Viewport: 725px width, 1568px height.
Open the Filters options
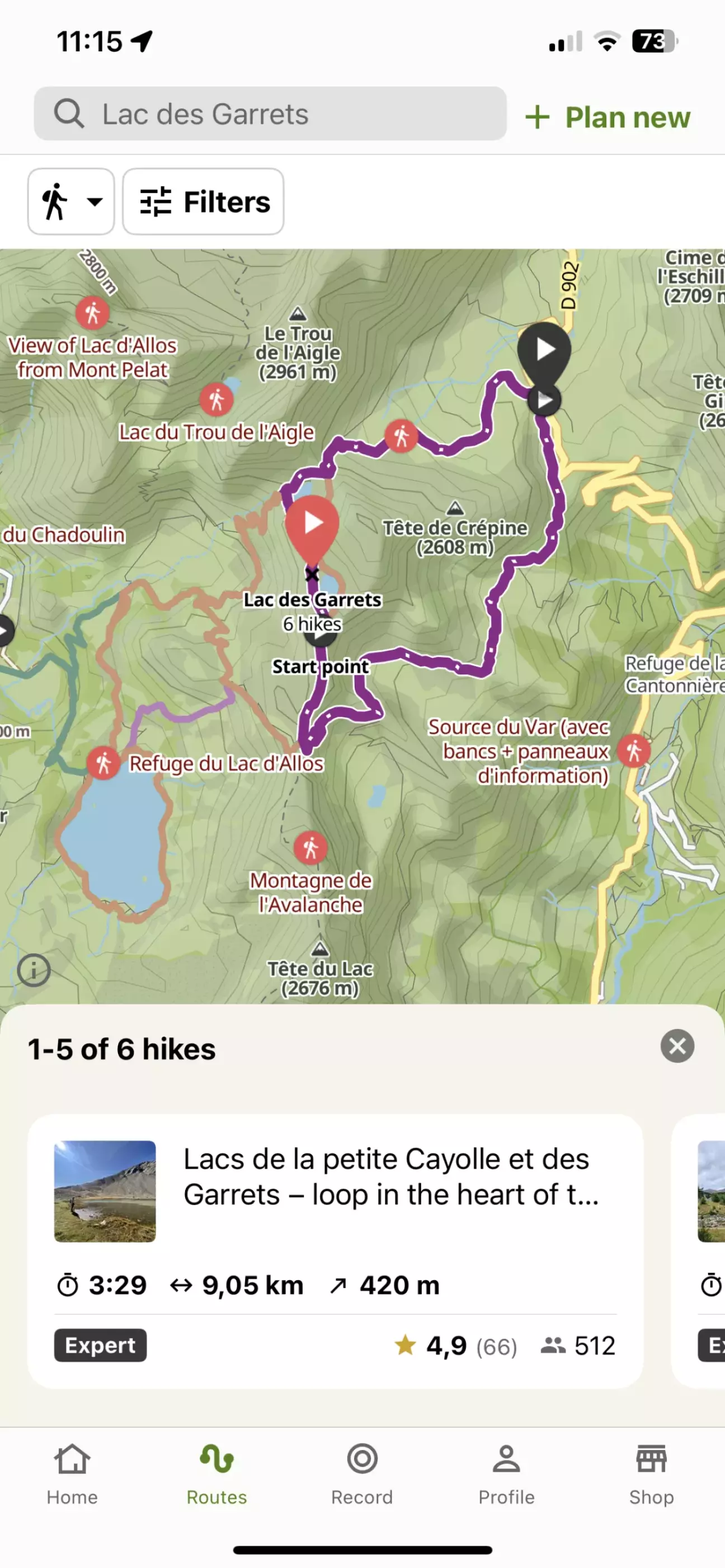[x=203, y=201]
